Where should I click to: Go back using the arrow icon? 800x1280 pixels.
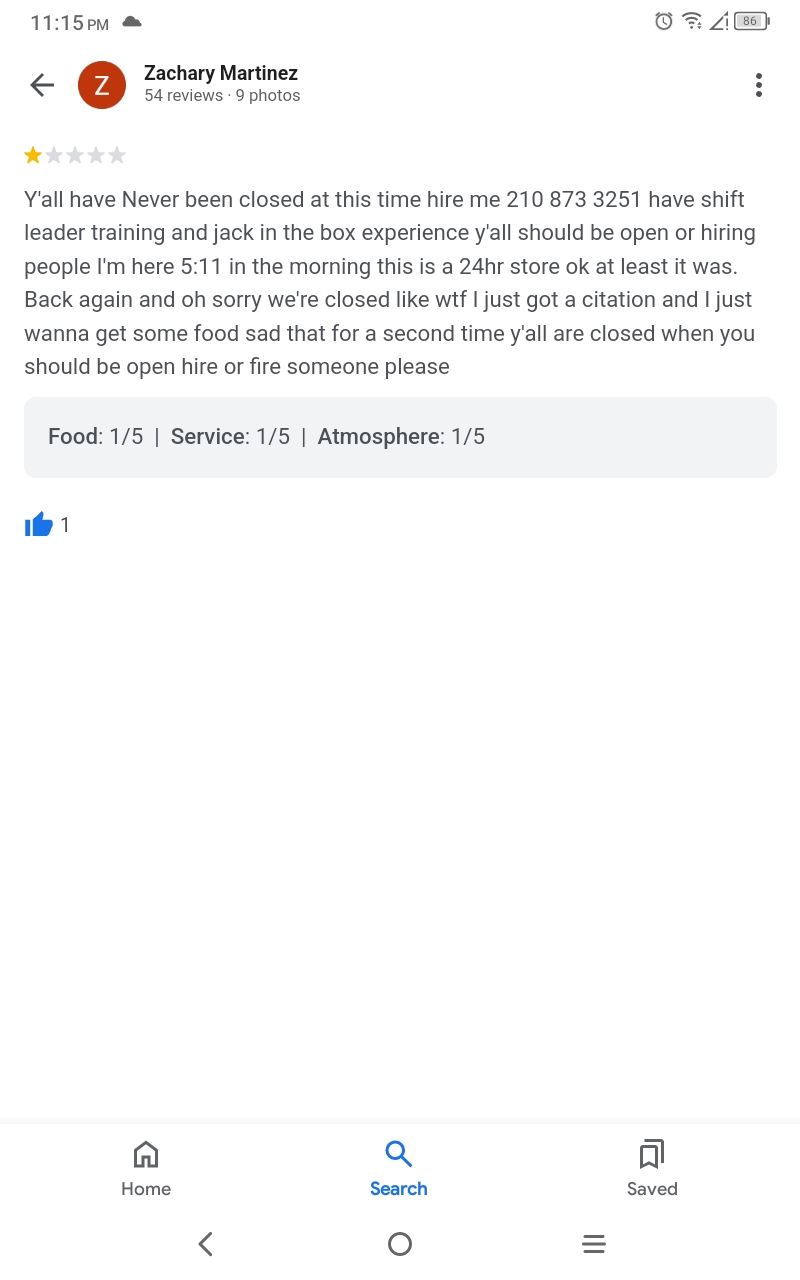(42, 85)
